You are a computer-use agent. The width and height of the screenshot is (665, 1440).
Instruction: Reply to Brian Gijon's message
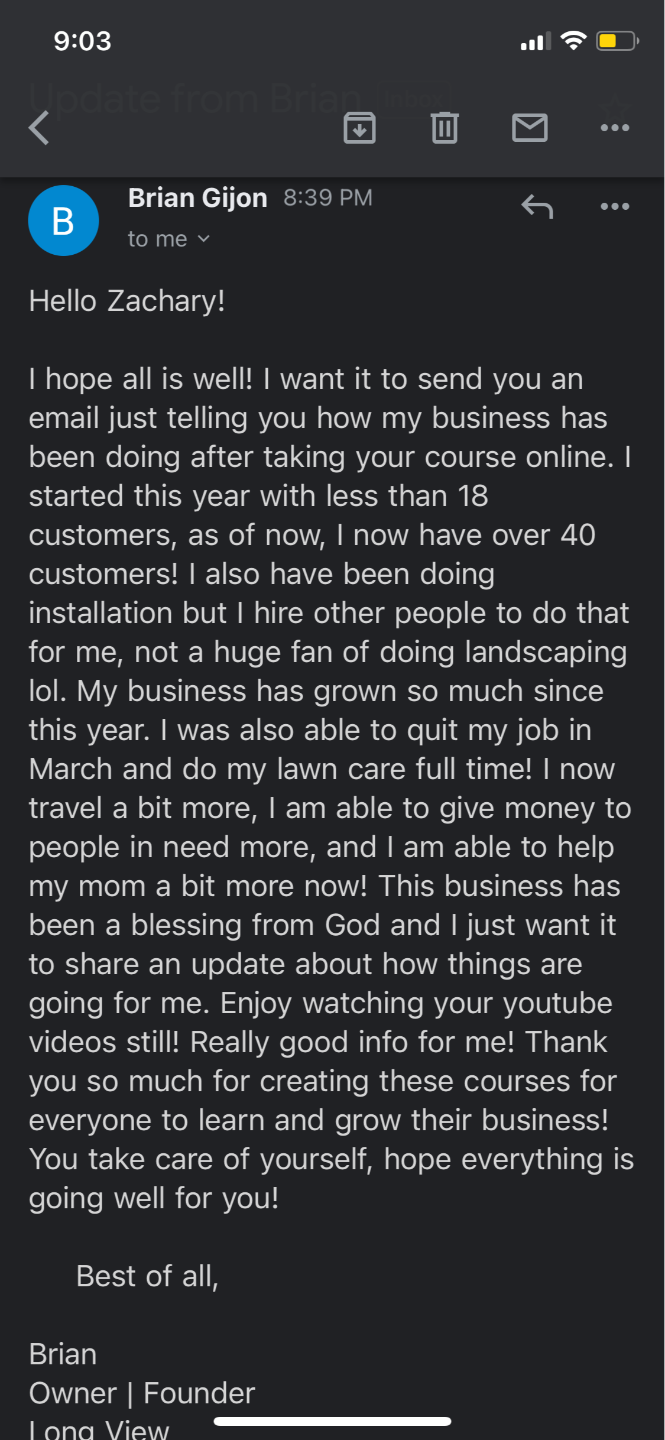(537, 207)
